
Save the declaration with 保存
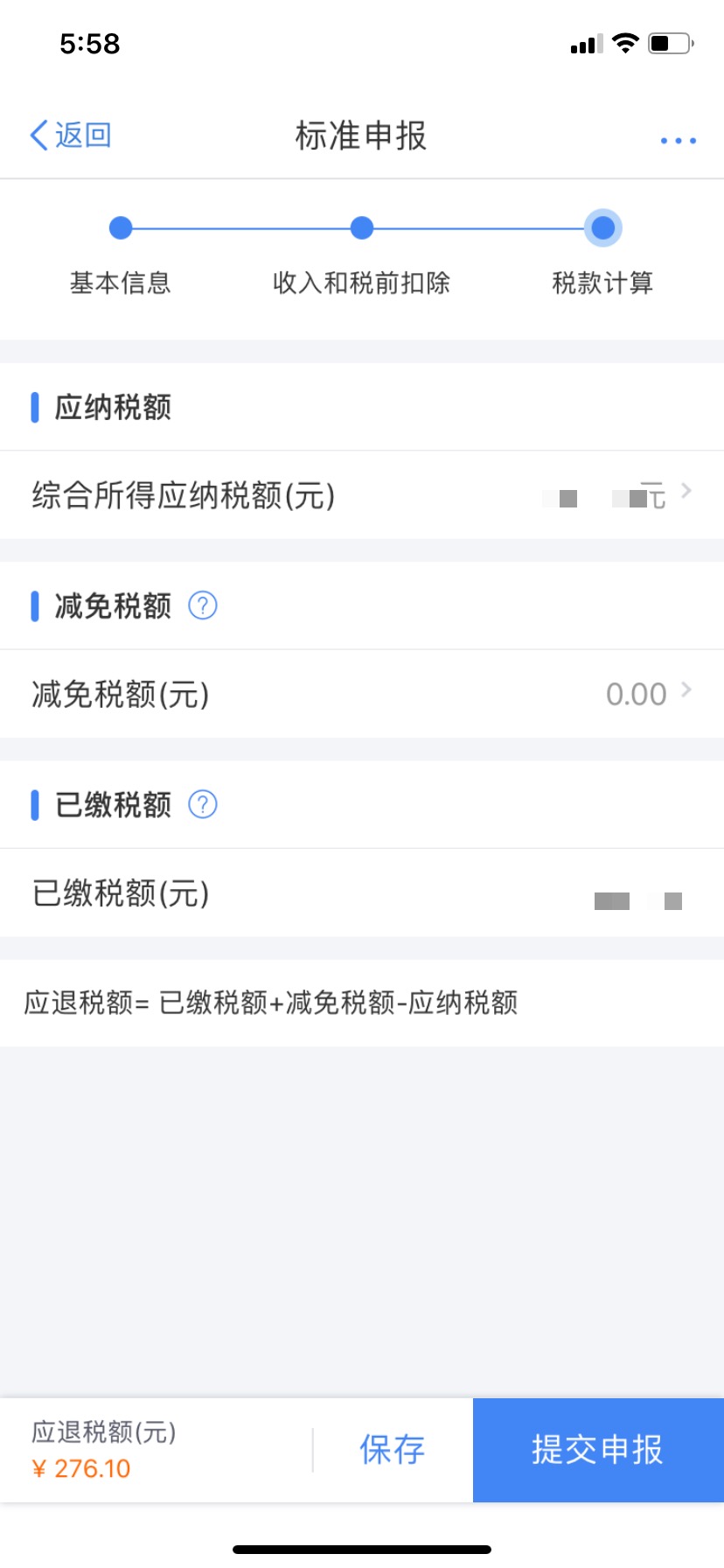pos(392,1450)
